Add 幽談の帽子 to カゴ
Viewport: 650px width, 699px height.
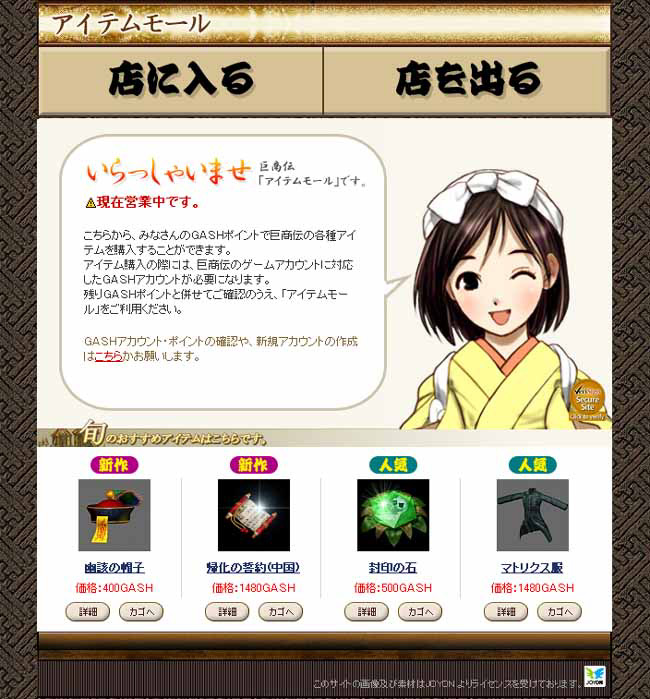141,611
